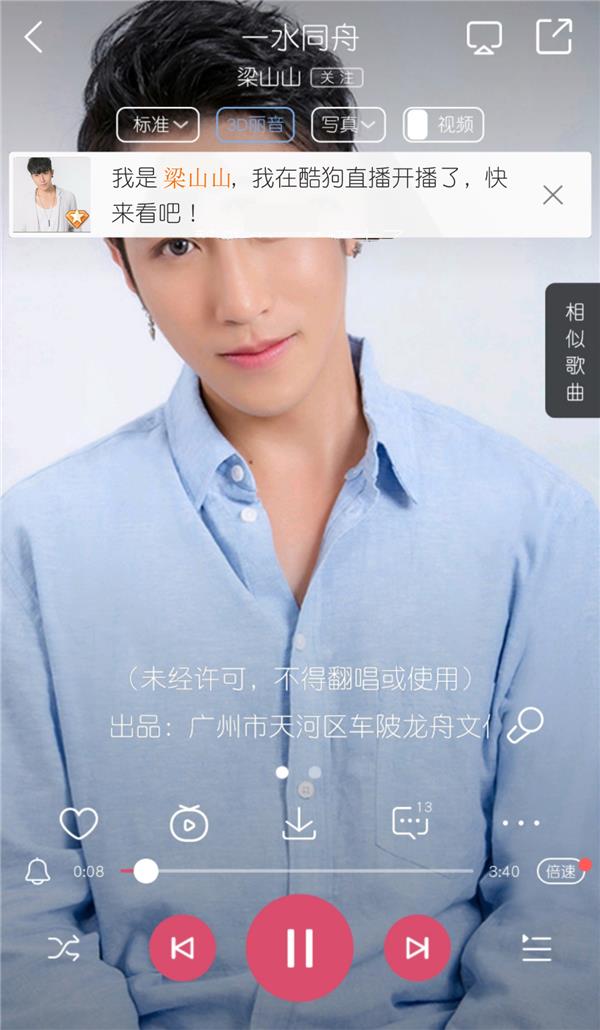This screenshot has width=600, height=1030.
Task: Share the song 一水同舟
Action: [554, 36]
